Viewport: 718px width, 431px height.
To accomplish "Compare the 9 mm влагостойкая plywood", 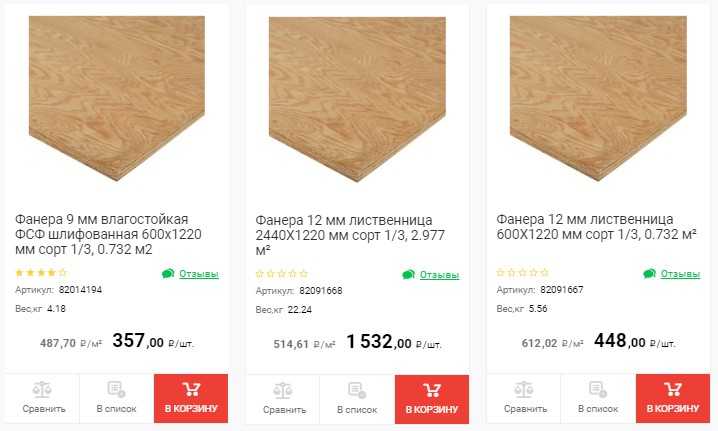I will (43, 398).
